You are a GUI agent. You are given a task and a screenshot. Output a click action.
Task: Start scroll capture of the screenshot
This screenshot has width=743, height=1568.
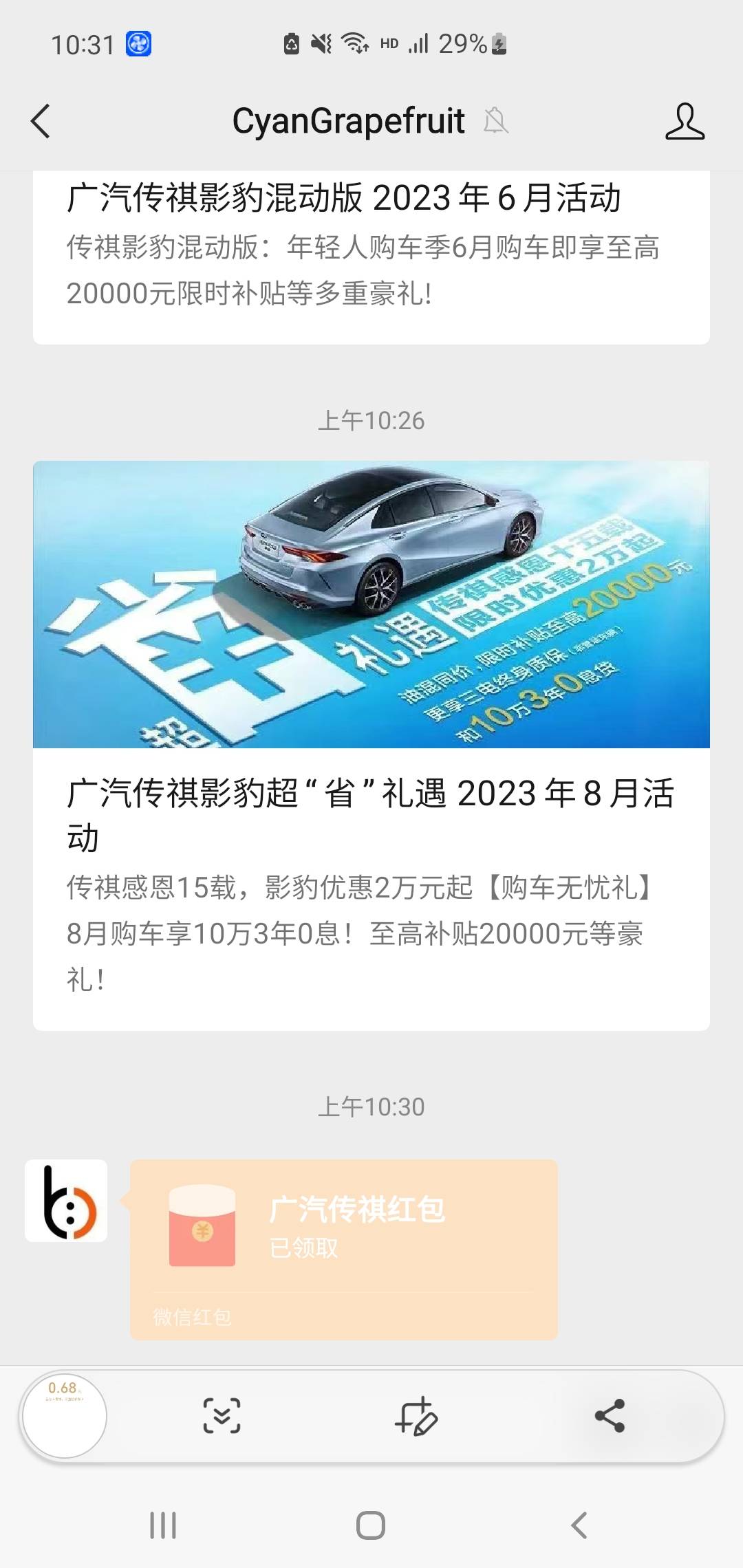click(222, 1415)
